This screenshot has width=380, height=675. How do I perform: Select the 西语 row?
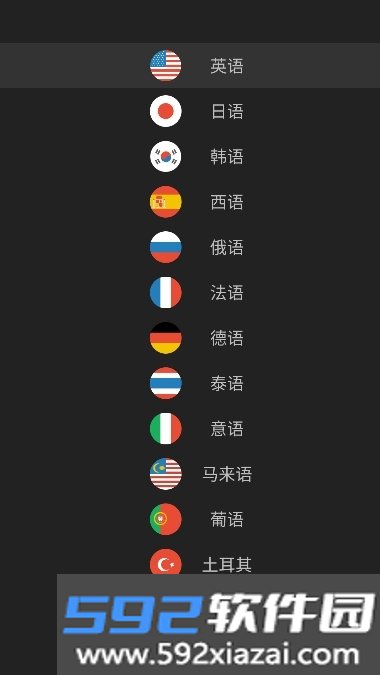190,202
